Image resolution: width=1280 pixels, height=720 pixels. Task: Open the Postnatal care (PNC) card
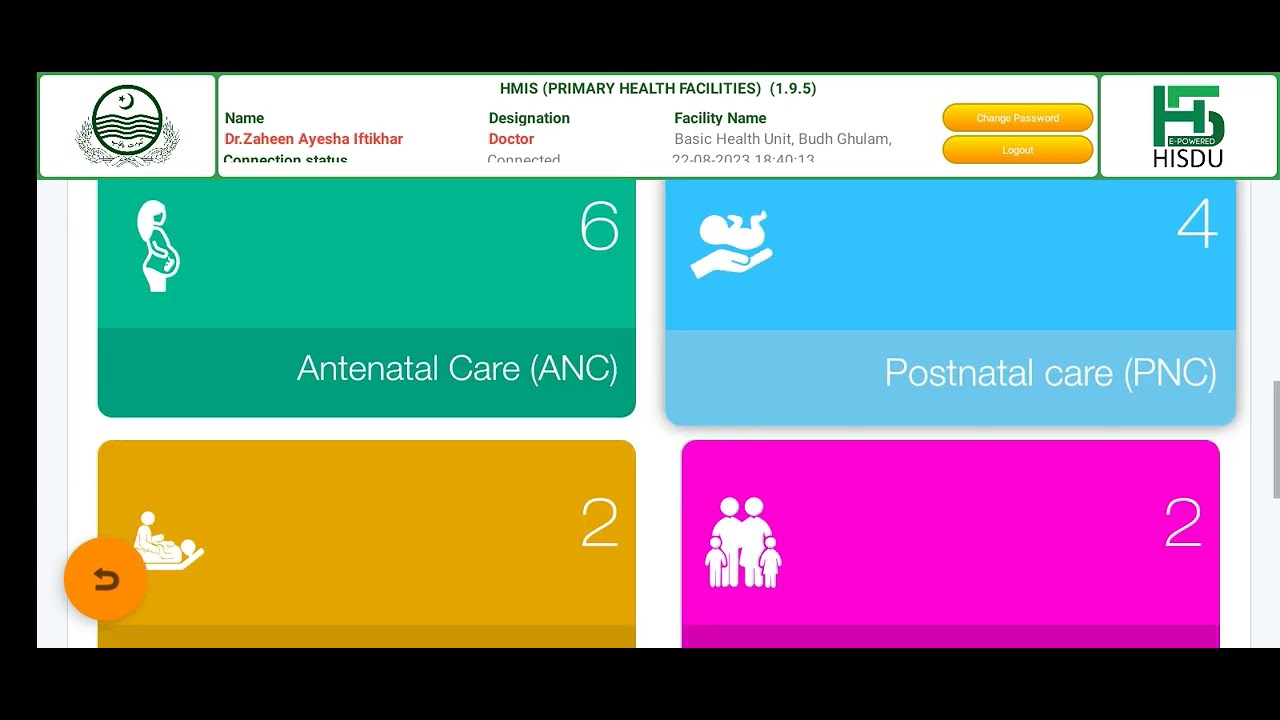(x=950, y=300)
